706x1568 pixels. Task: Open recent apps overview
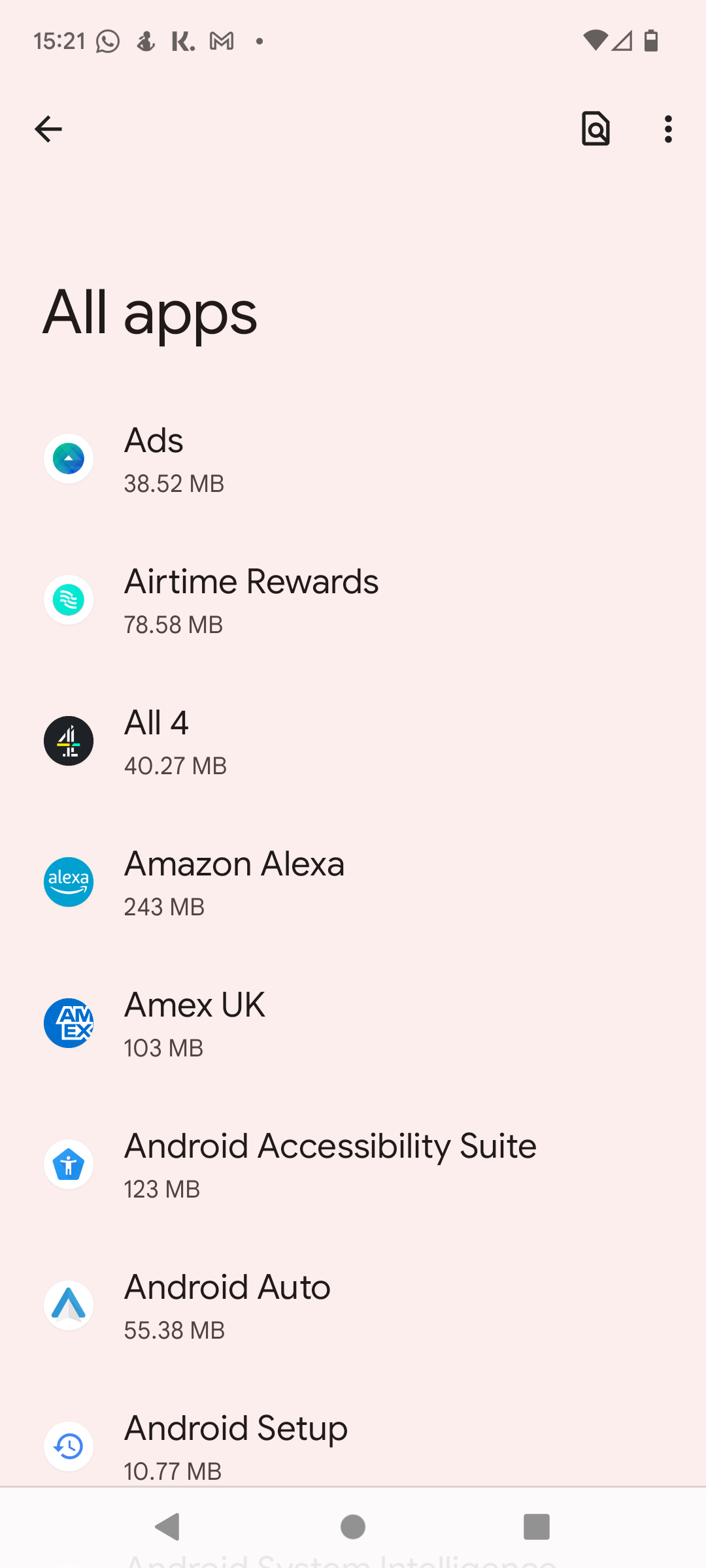(x=535, y=1527)
